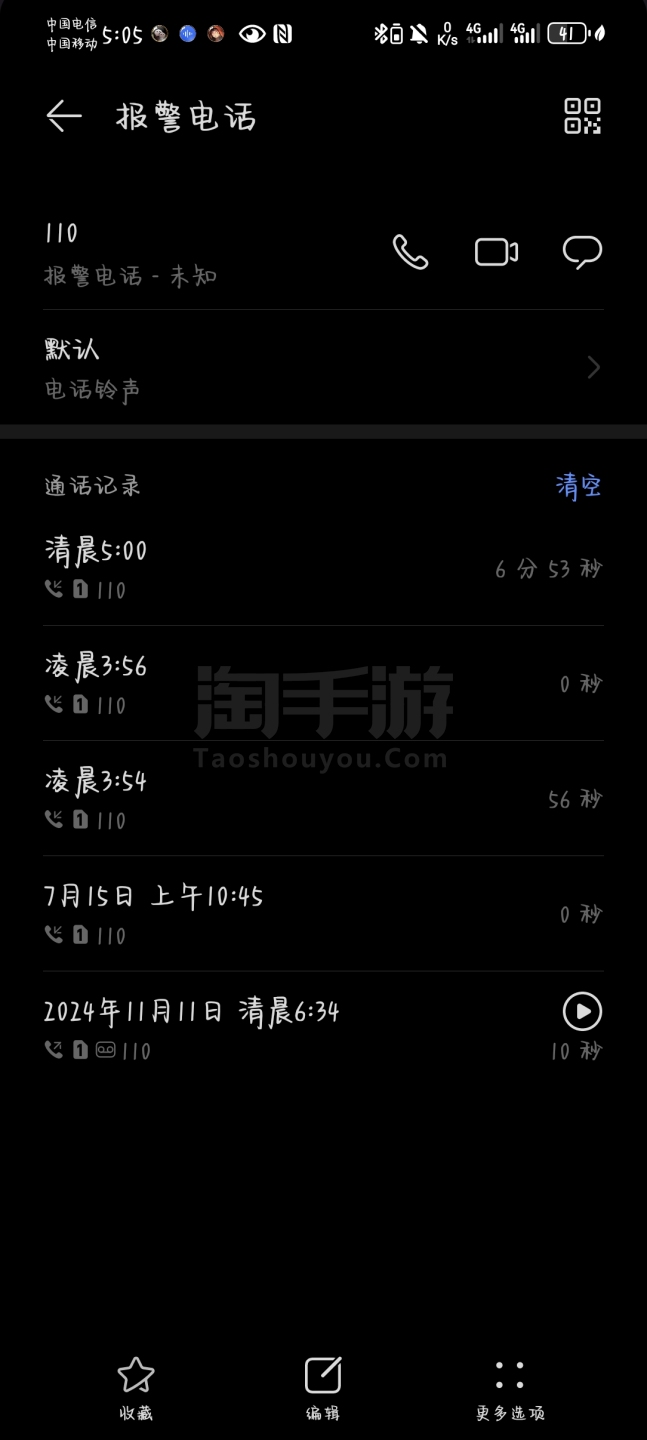This screenshot has height=1440, width=647.
Task: Open the 默认 电话铃声 ringtone setting
Action: click(x=323, y=368)
